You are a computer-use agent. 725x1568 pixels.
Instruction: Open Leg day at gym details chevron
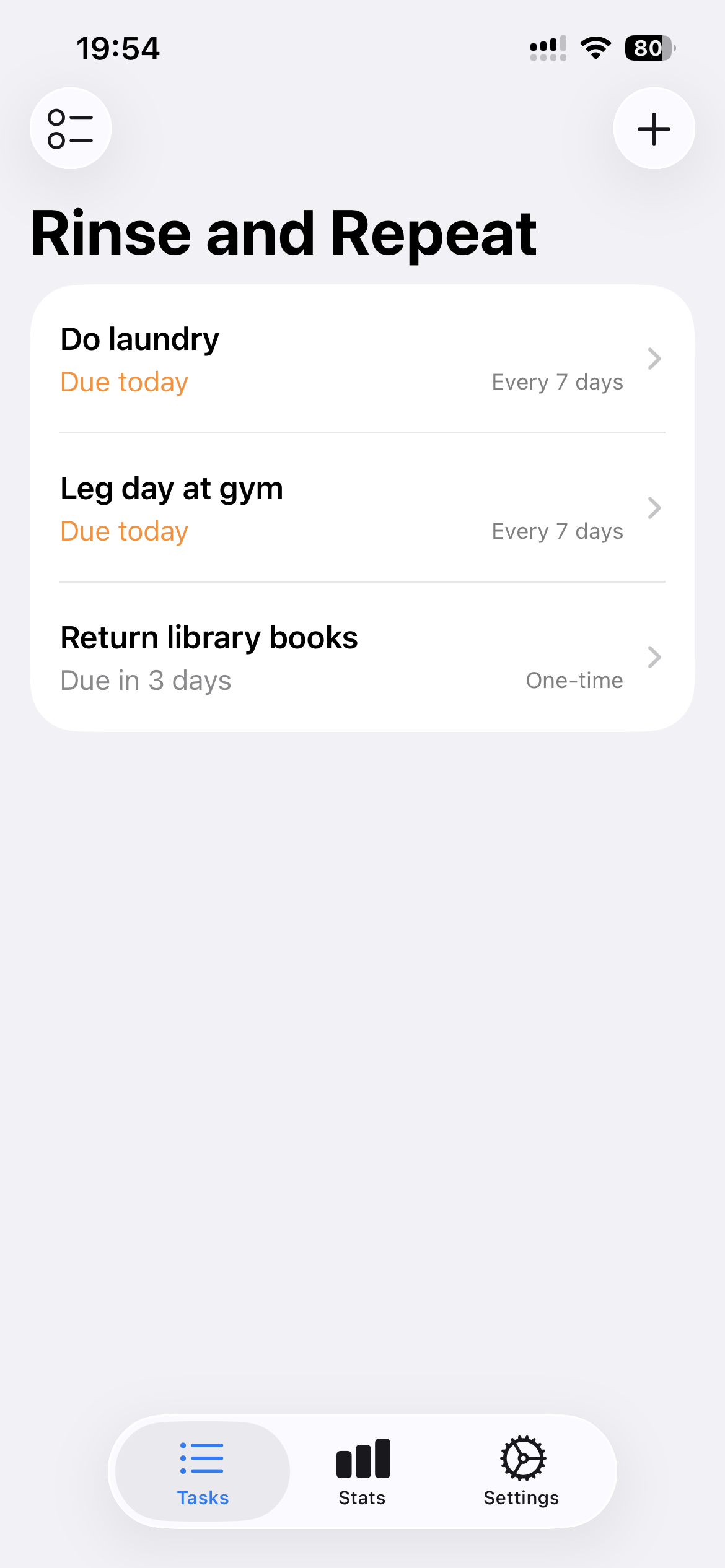654,508
